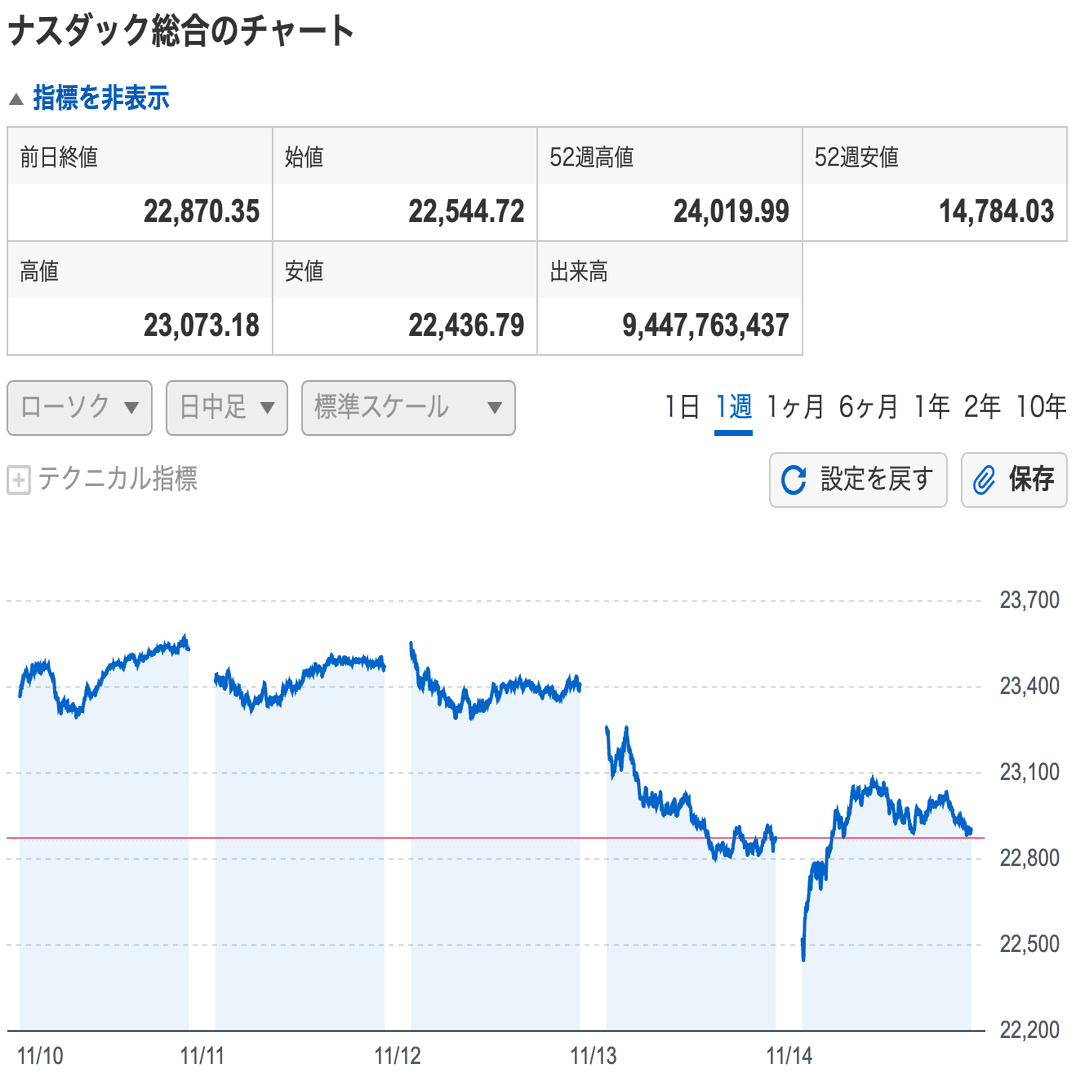Open the 日中足 interval dropdown
Image resolution: width=1076 pixels, height=1076 pixels.
point(227,408)
